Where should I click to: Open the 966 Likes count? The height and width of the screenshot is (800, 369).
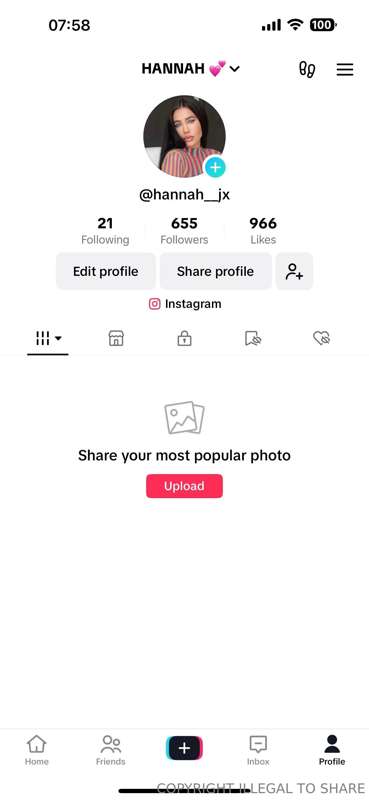pyautogui.click(x=263, y=231)
